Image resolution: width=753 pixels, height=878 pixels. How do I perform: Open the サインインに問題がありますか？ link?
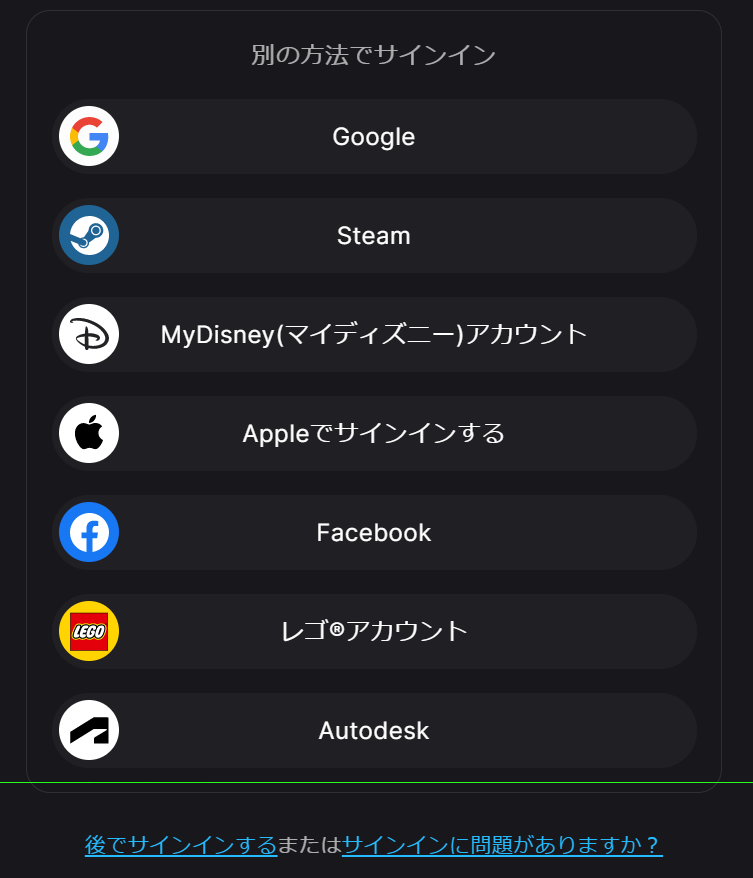point(502,846)
